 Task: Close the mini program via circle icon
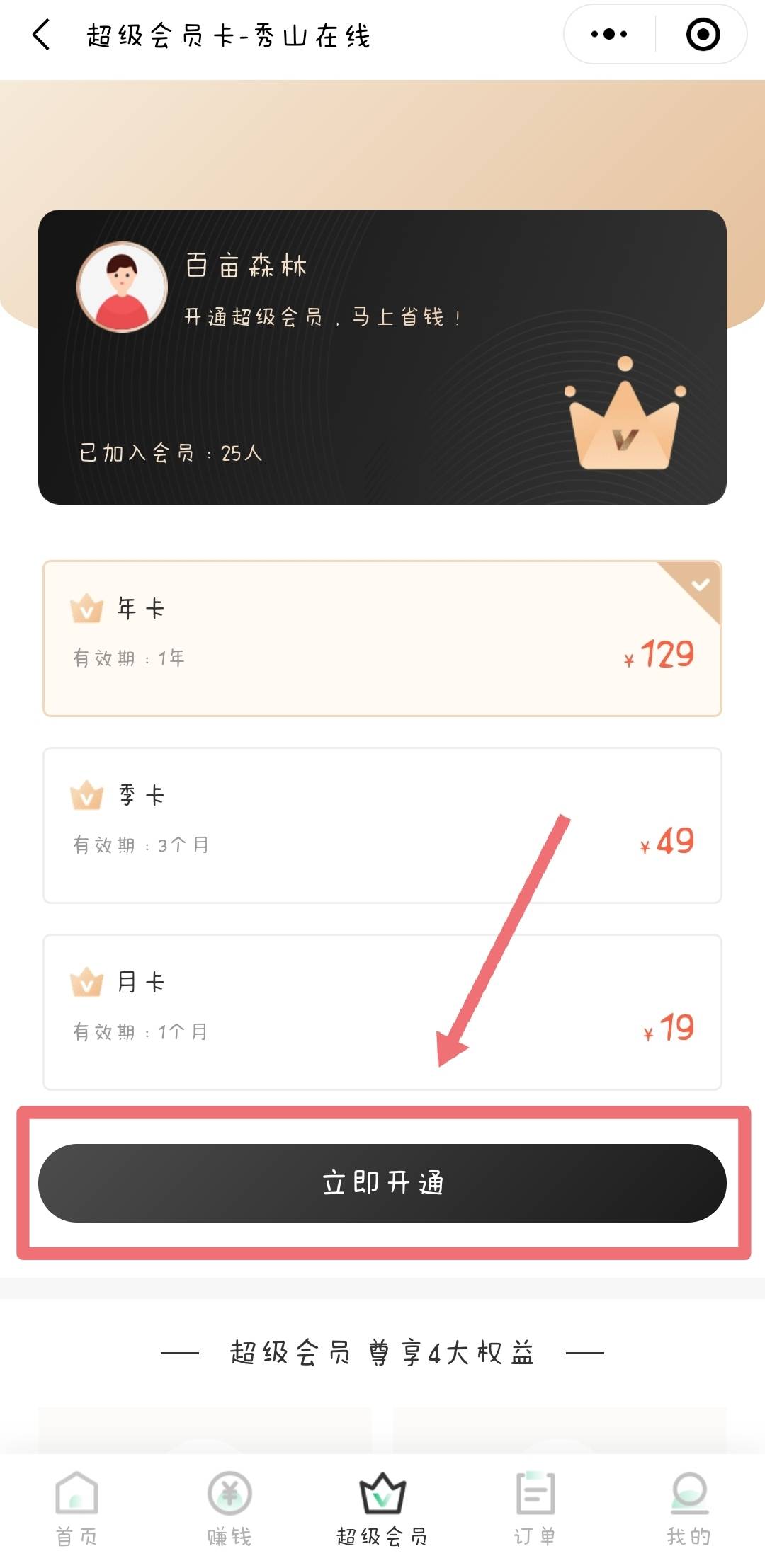click(703, 34)
